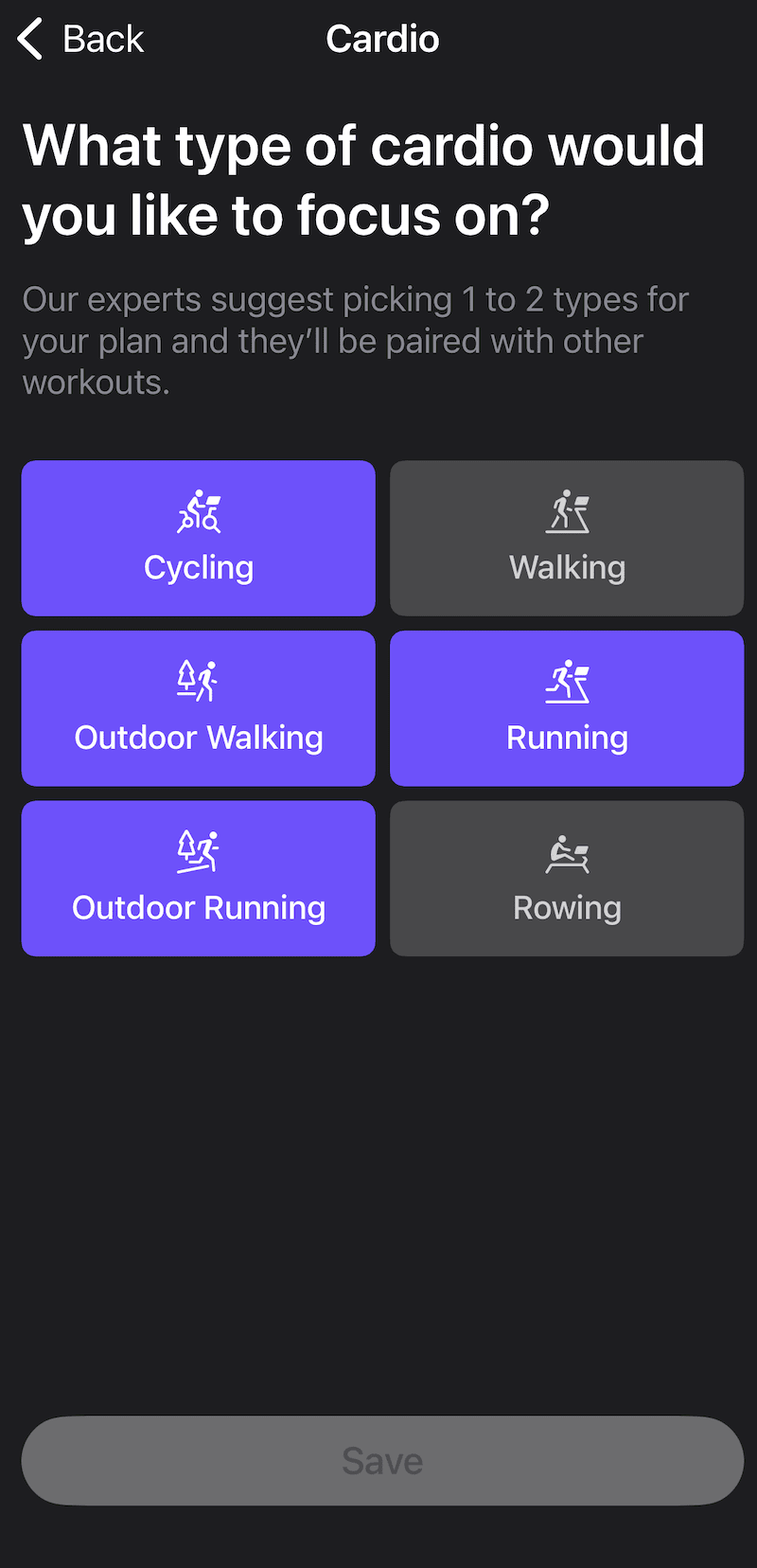Viewport: 757px width, 1568px height.
Task: Deselect the Outdoor Running tile
Action: pos(198,878)
